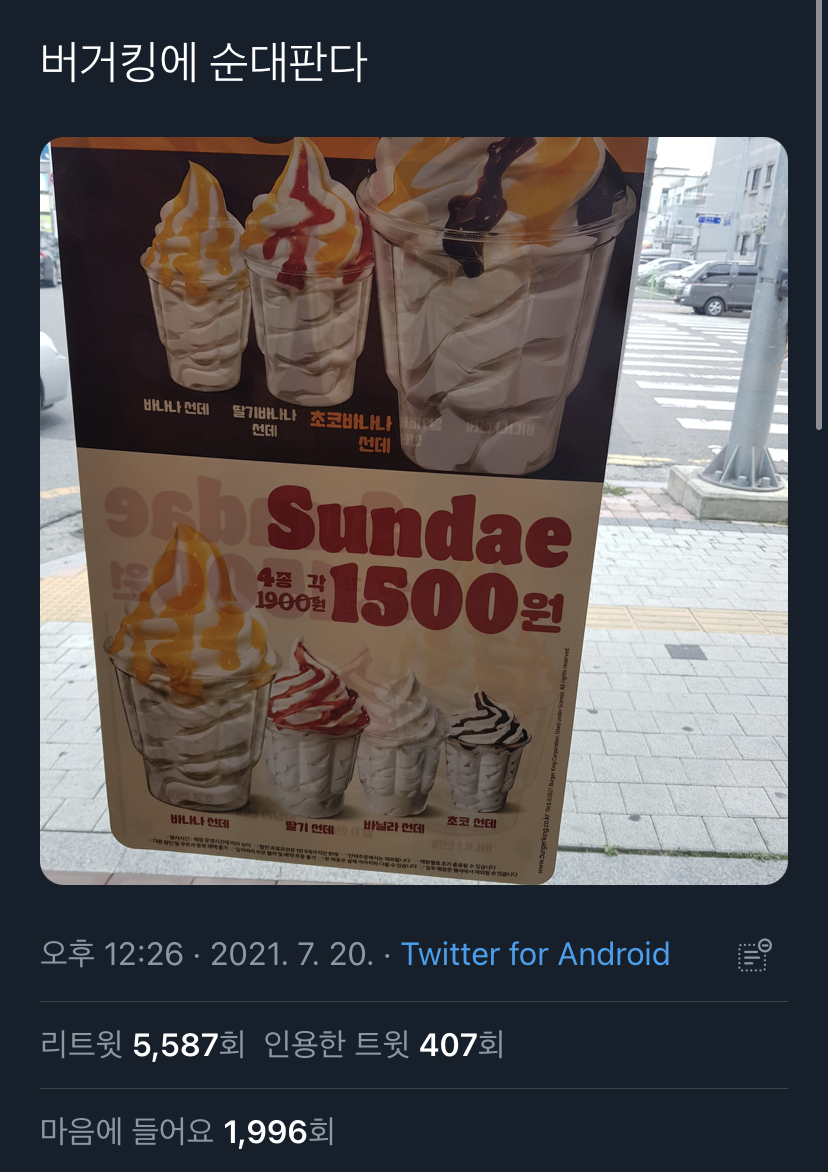
Task: View the 407 quote tweets
Action: tap(384, 1045)
